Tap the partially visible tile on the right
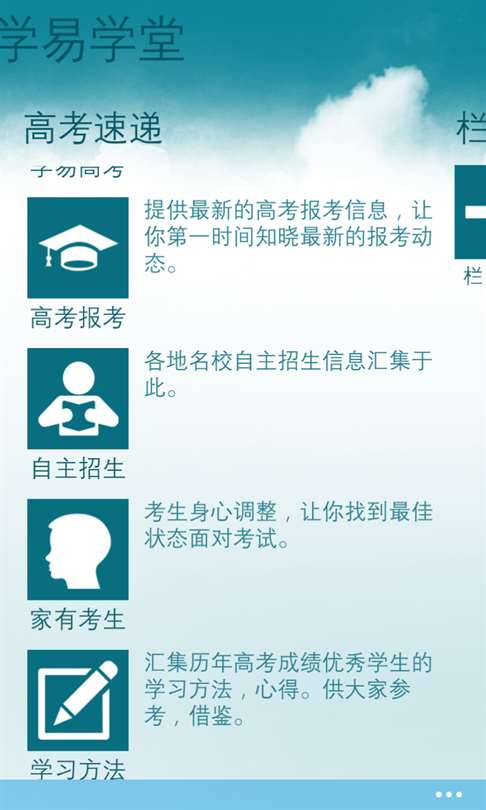Image resolution: width=486 pixels, height=810 pixels. click(471, 212)
